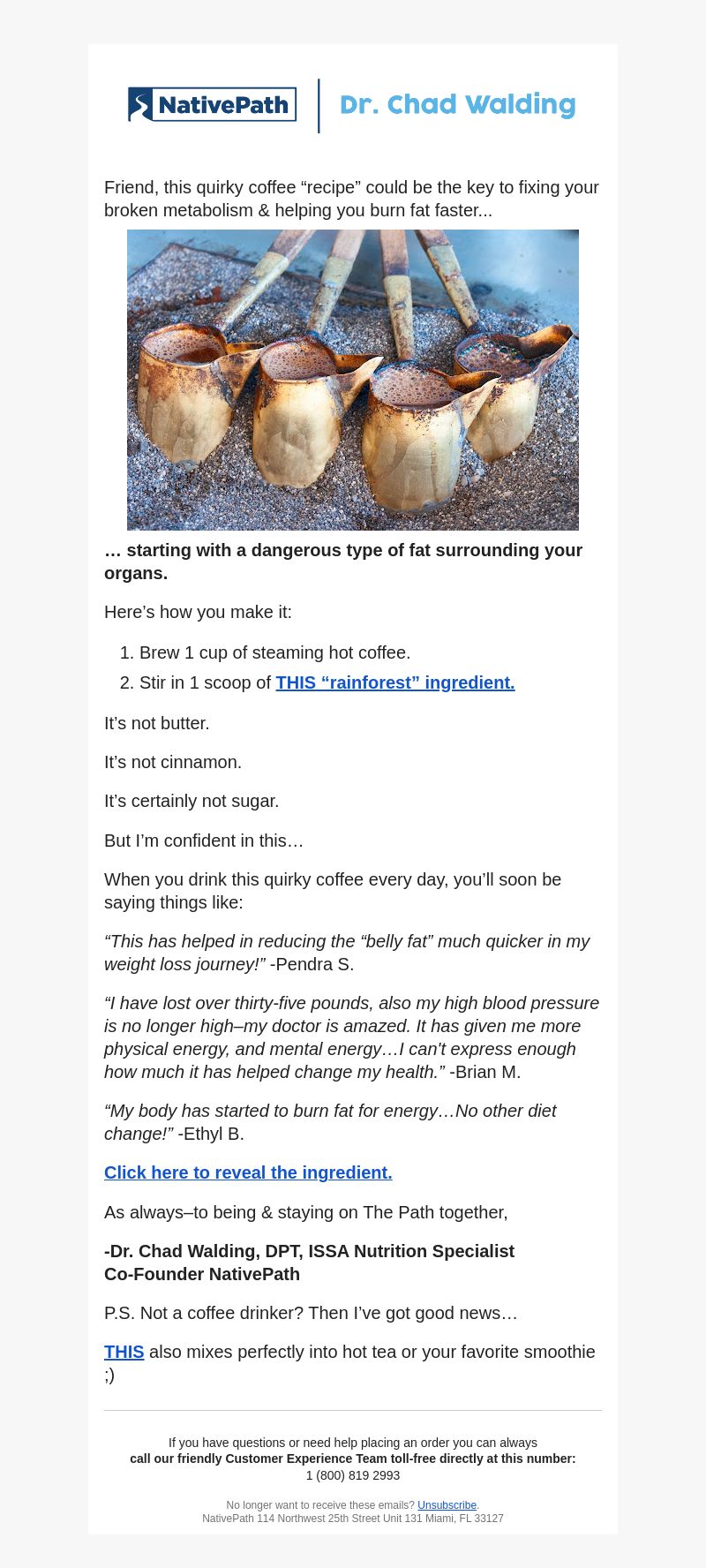Open the THIS "rainforest" ingredient link
The image size is (706, 1568).
(x=394, y=682)
